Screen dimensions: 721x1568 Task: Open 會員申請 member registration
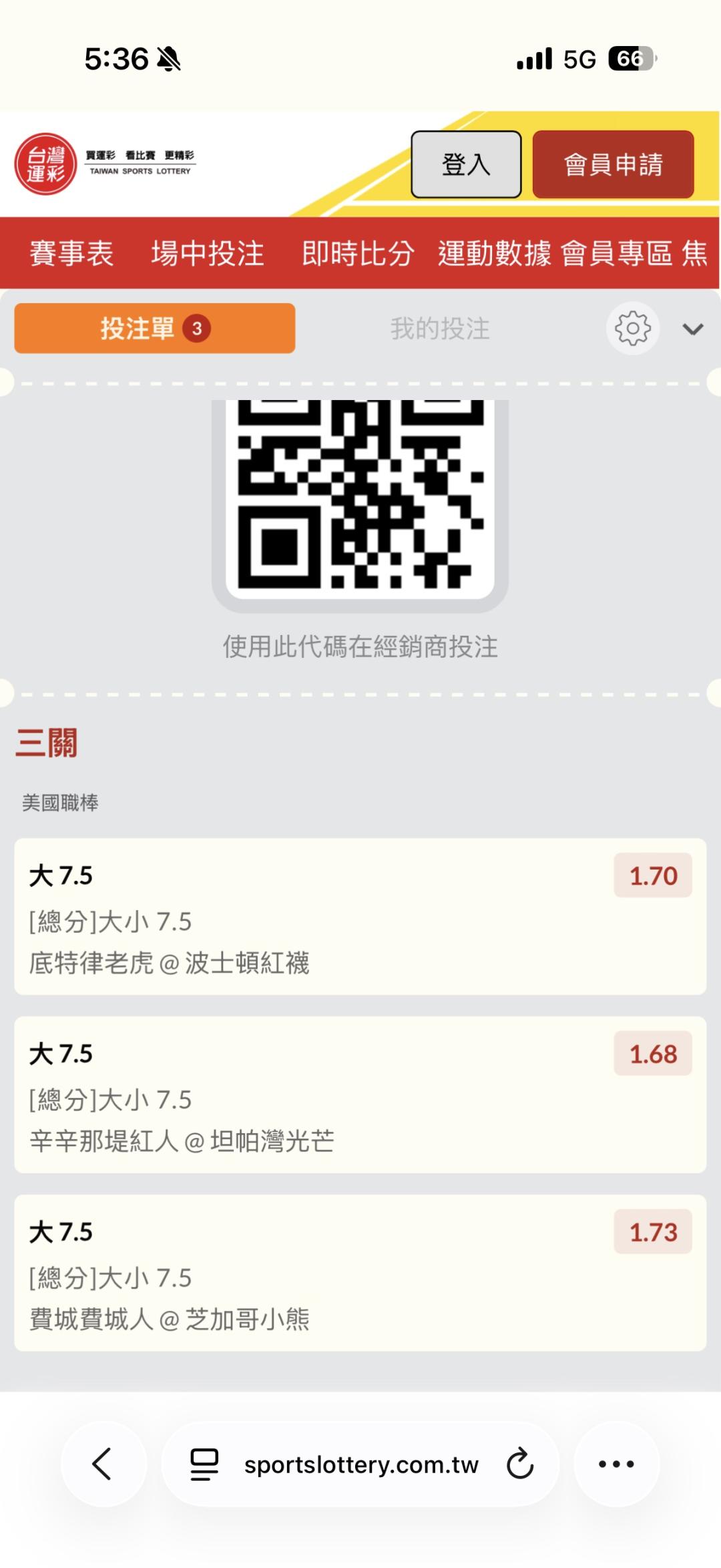(613, 164)
